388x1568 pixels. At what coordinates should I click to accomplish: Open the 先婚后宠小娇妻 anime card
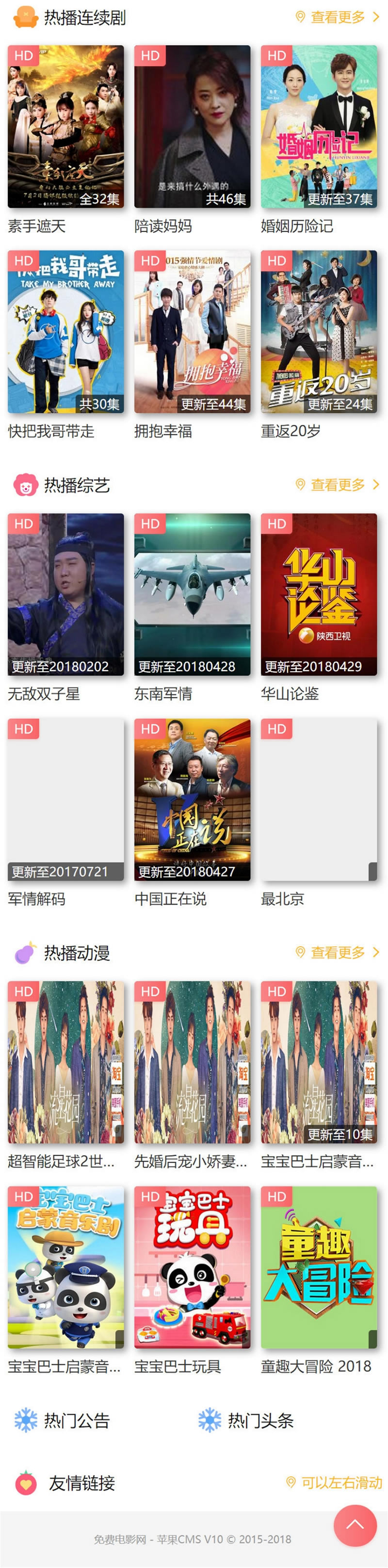[x=192, y=1062]
